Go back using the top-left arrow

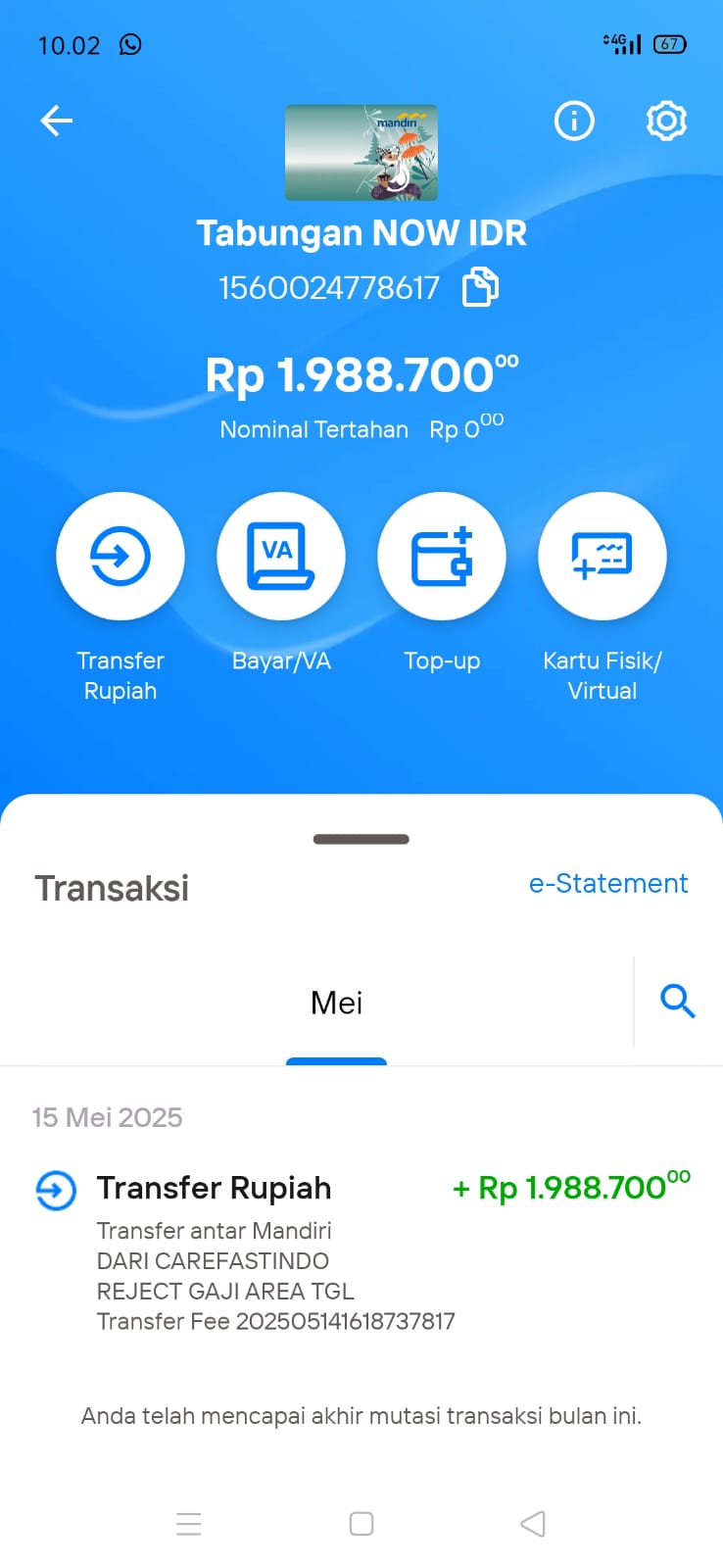[57, 121]
